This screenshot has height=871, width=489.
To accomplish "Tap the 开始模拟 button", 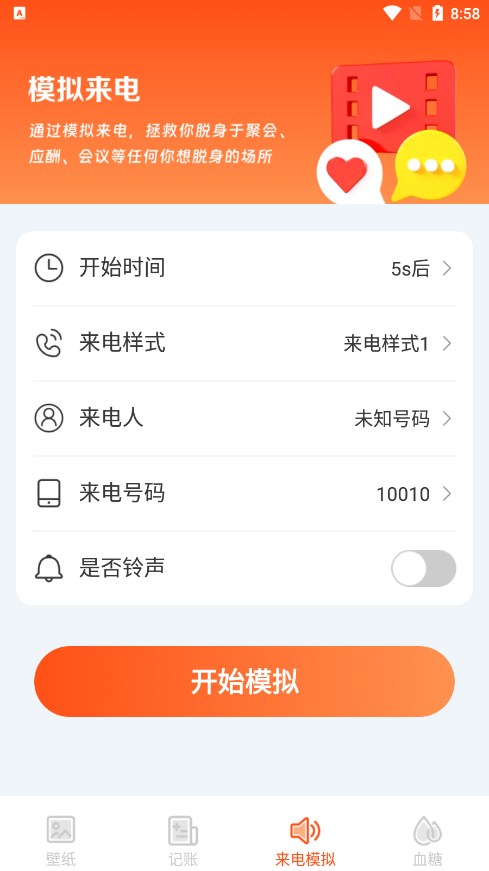I will click(x=244, y=682).
